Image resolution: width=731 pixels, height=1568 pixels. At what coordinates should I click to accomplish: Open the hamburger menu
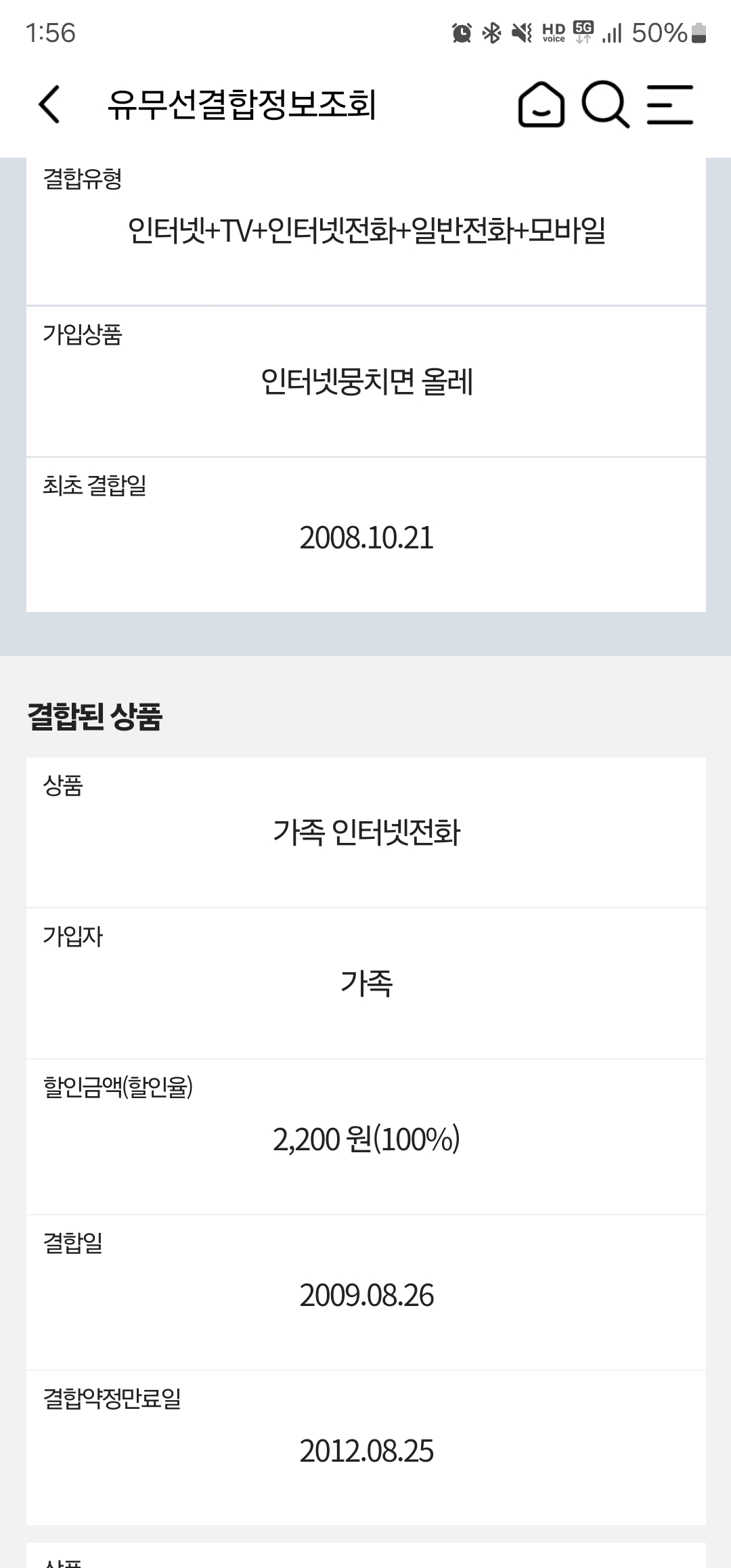669,104
